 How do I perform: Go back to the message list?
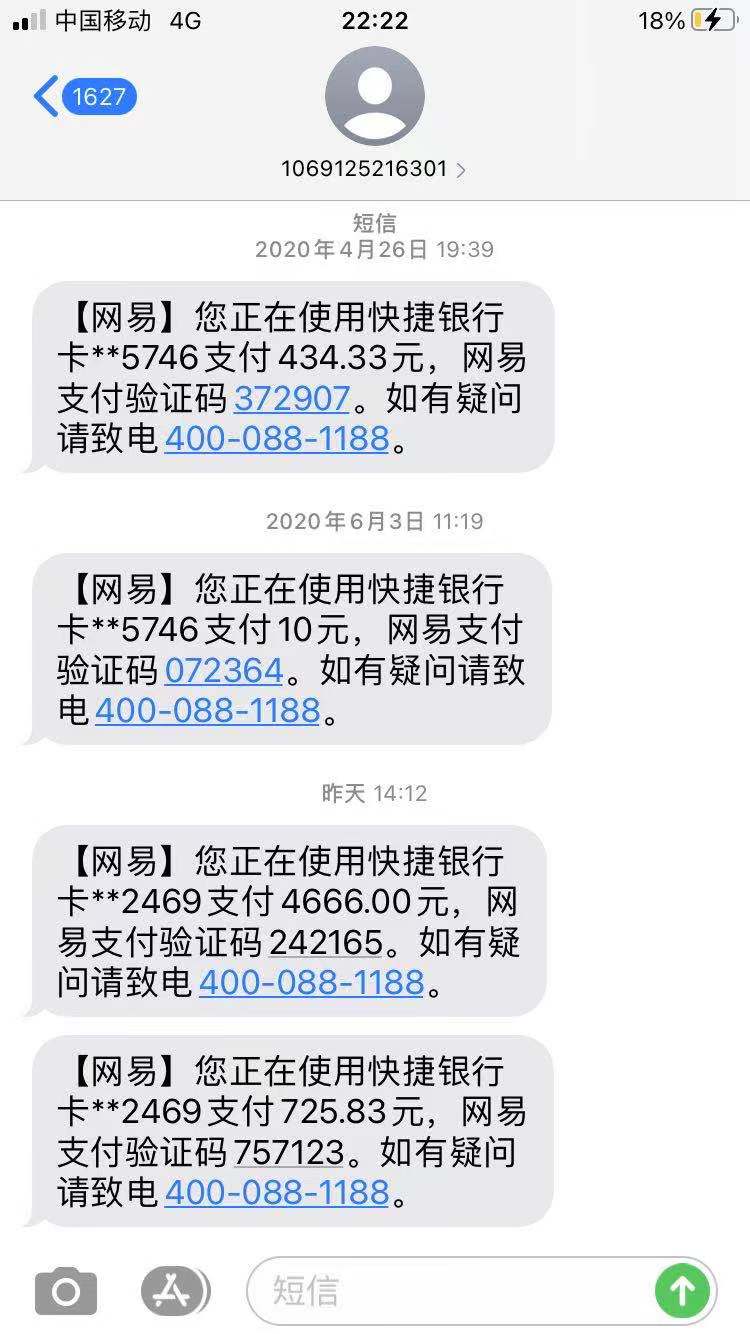pyautogui.click(x=84, y=97)
